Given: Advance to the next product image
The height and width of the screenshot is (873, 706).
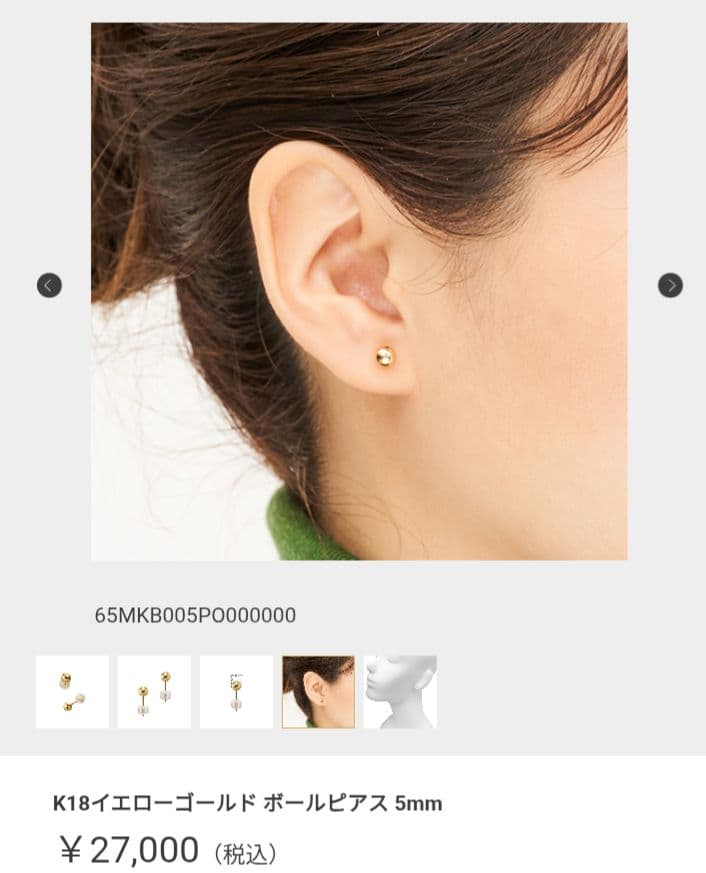Looking at the screenshot, I should pyautogui.click(x=670, y=286).
